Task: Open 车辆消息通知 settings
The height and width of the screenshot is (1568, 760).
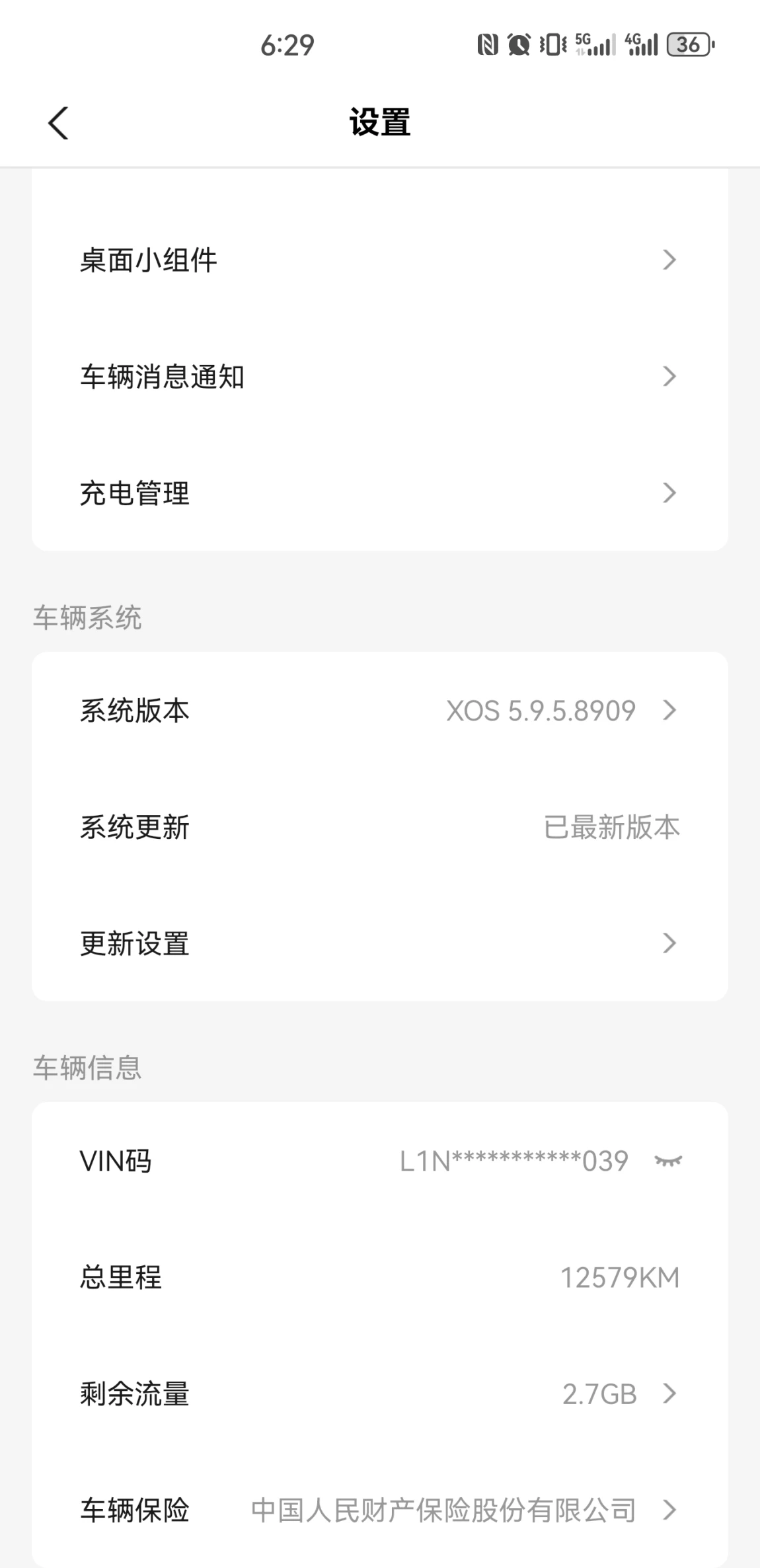Action: [379, 377]
